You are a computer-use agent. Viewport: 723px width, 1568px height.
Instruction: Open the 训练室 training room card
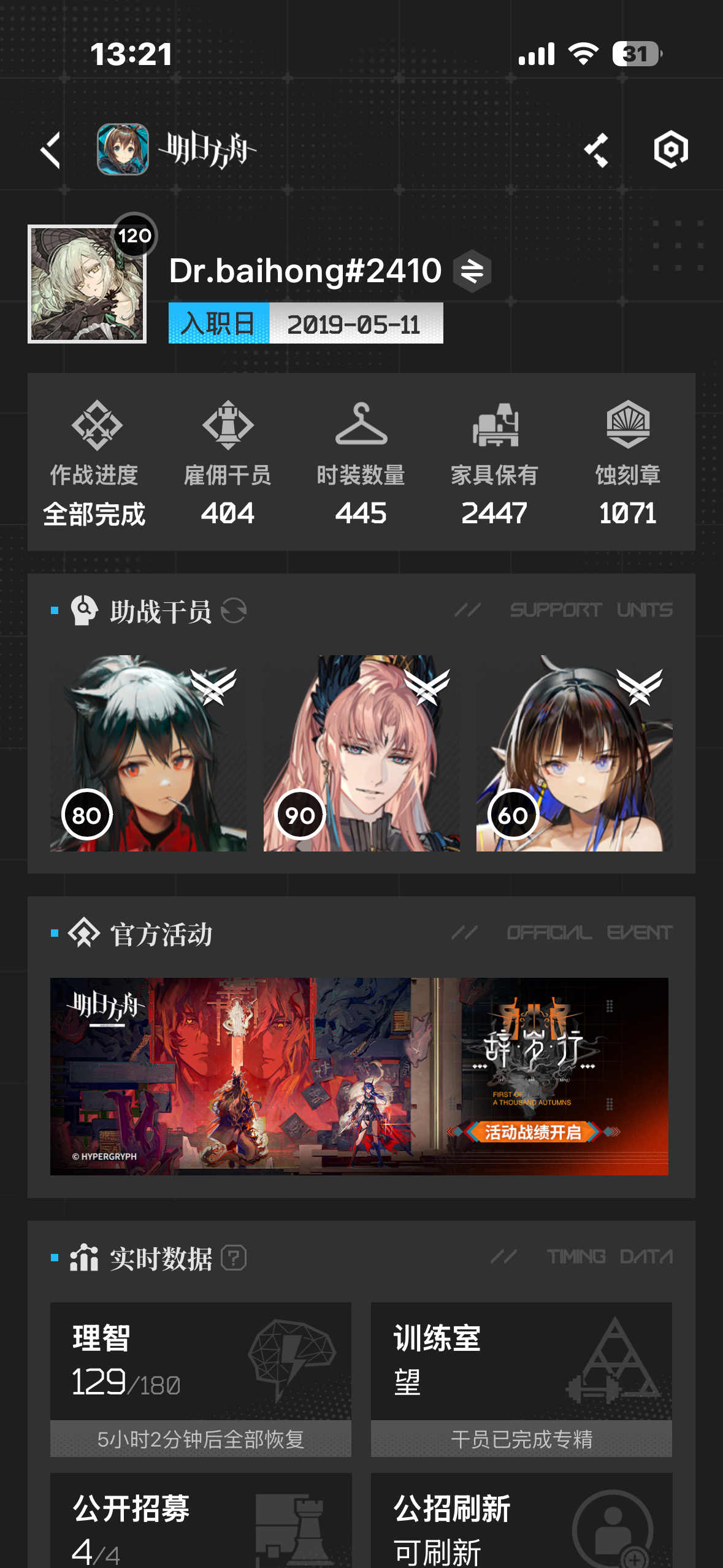coord(521,1378)
